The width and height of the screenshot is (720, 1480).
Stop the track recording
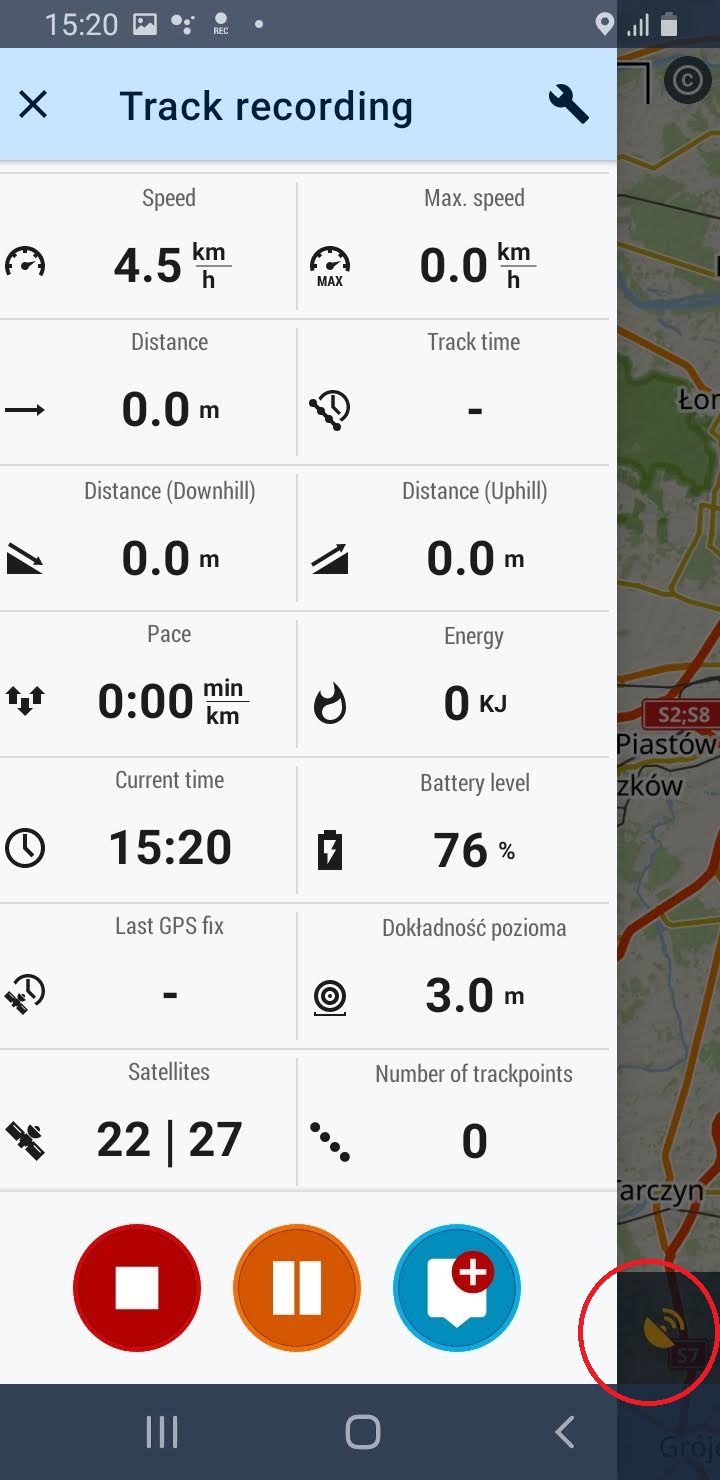point(137,1287)
